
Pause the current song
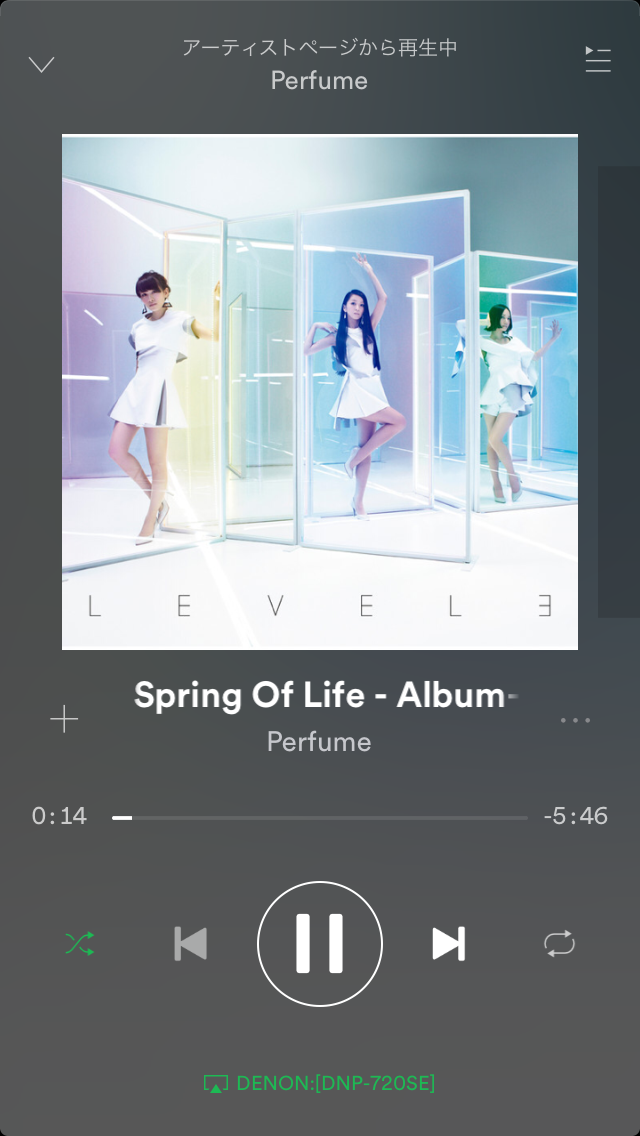pos(320,943)
